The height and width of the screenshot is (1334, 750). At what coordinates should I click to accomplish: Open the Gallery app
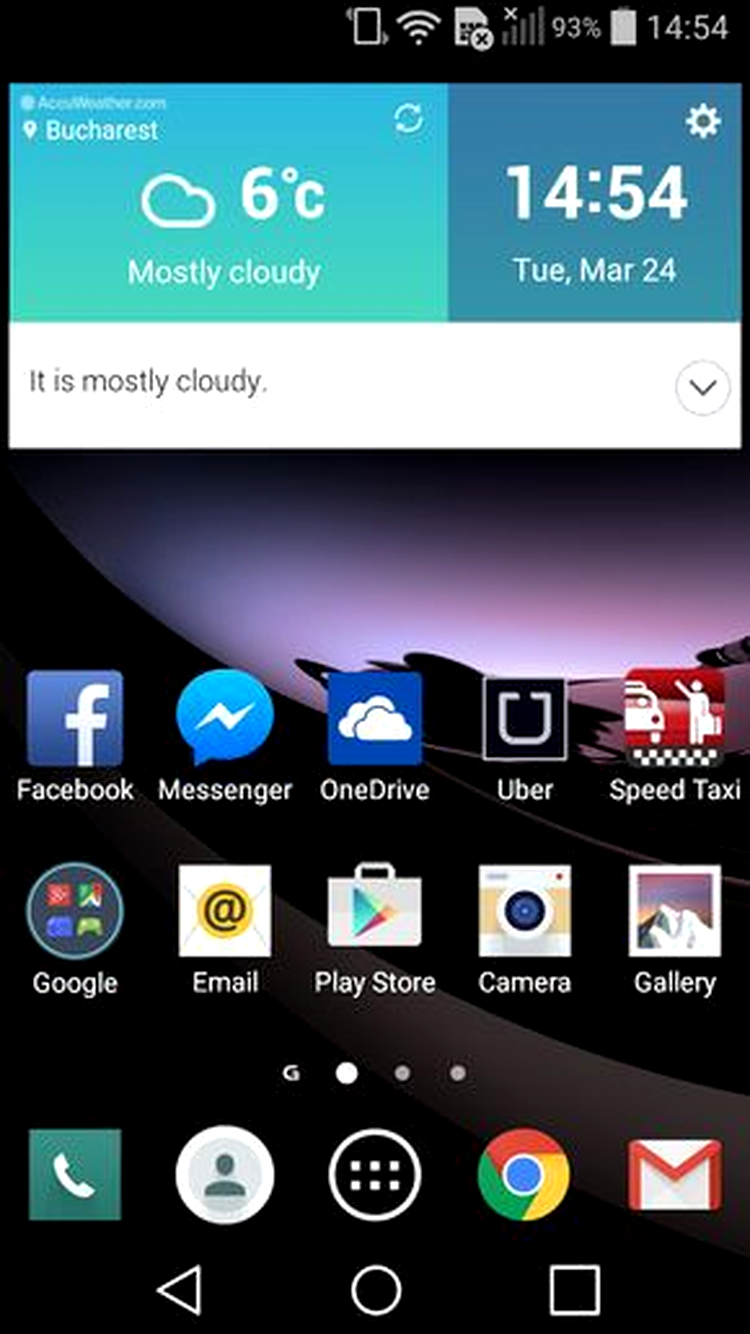[674, 911]
